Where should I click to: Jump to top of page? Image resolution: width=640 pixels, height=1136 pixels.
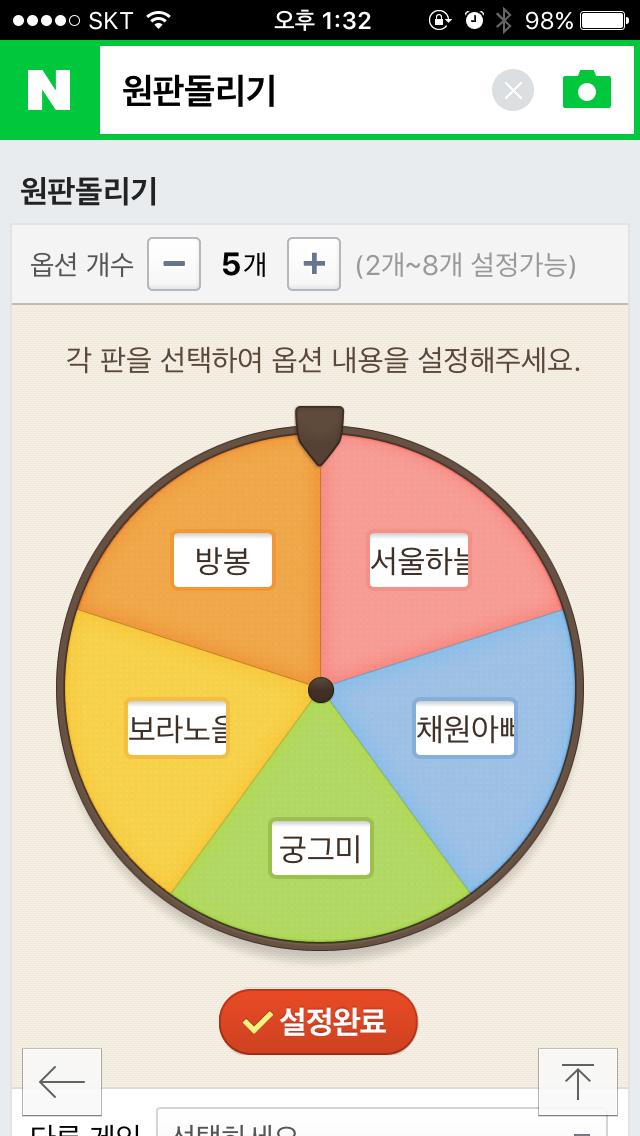point(577,1081)
